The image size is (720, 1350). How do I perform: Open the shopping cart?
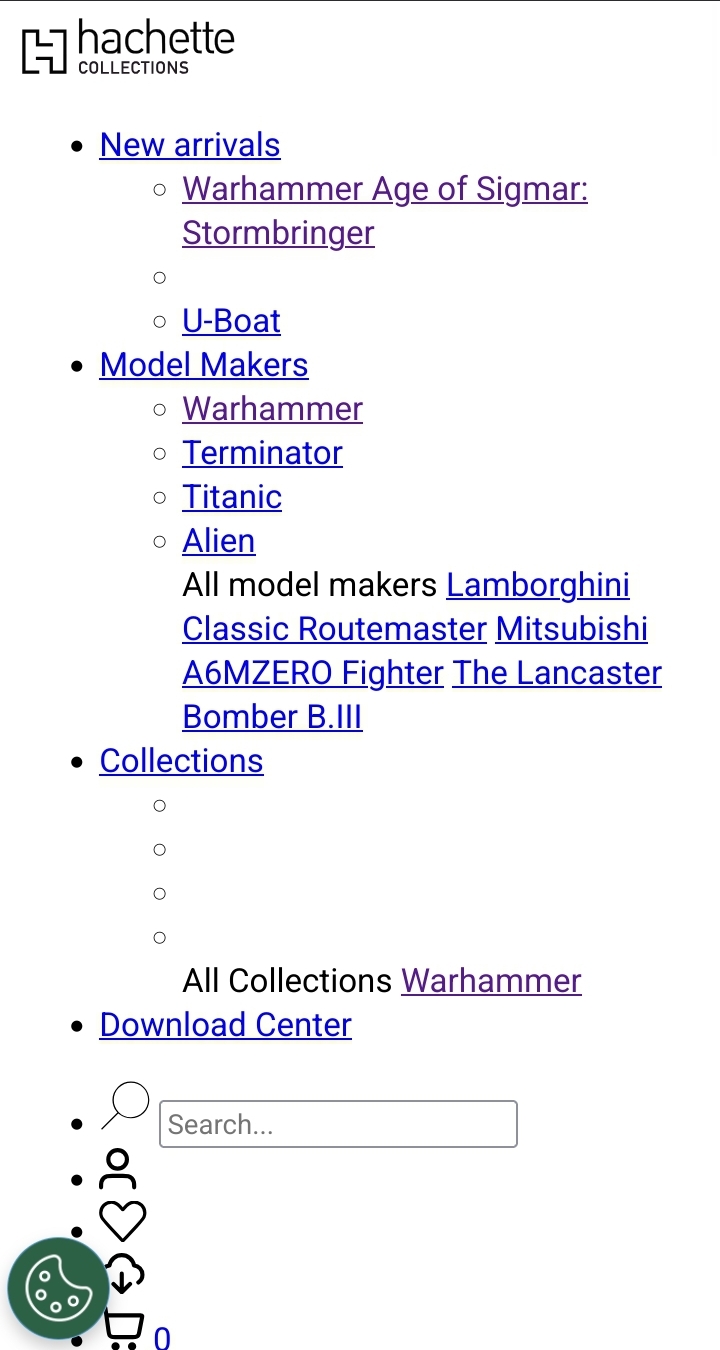[125, 1330]
